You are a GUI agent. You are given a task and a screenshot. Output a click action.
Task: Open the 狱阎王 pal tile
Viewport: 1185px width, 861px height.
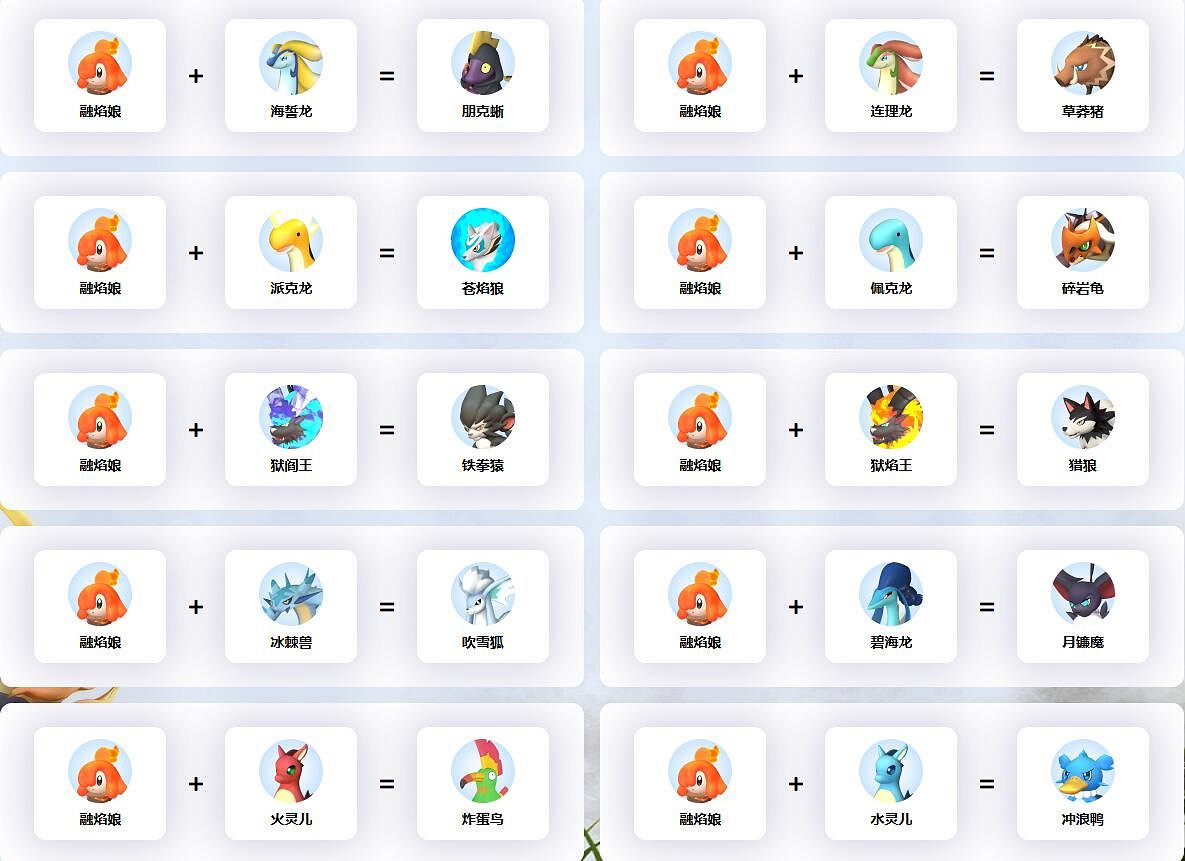291,430
